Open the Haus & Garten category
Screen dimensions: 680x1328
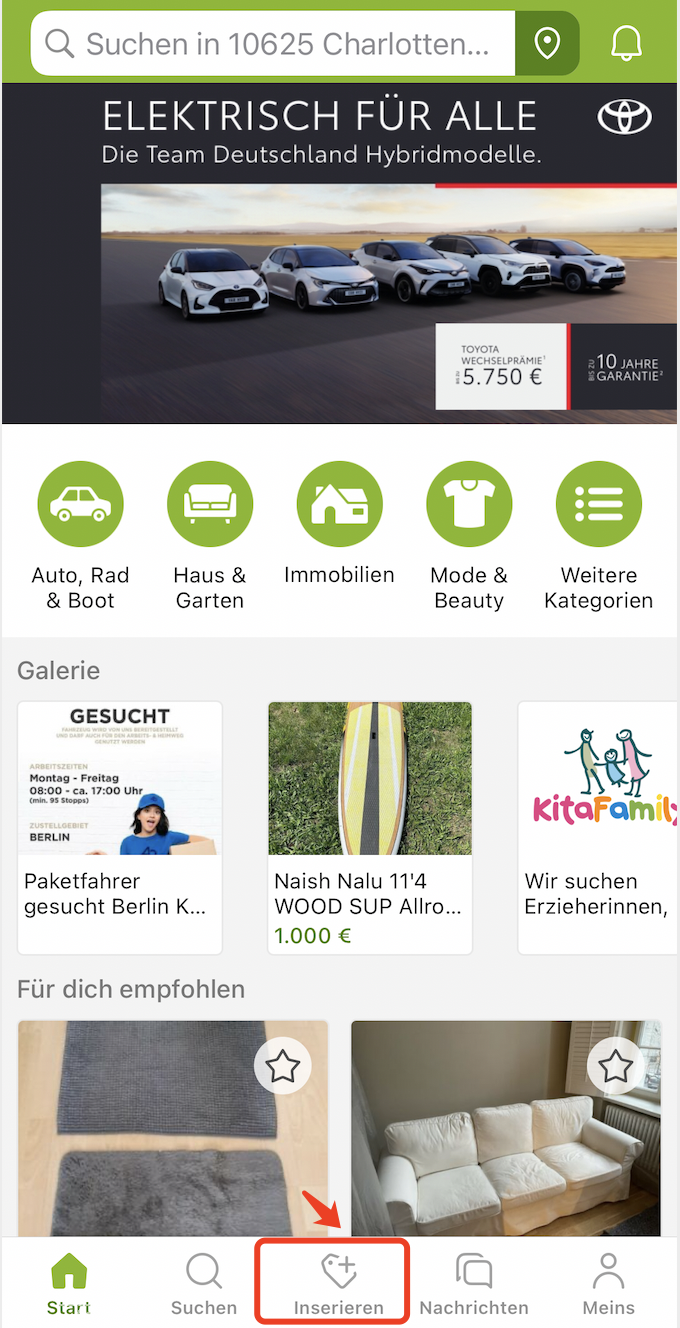210,506
